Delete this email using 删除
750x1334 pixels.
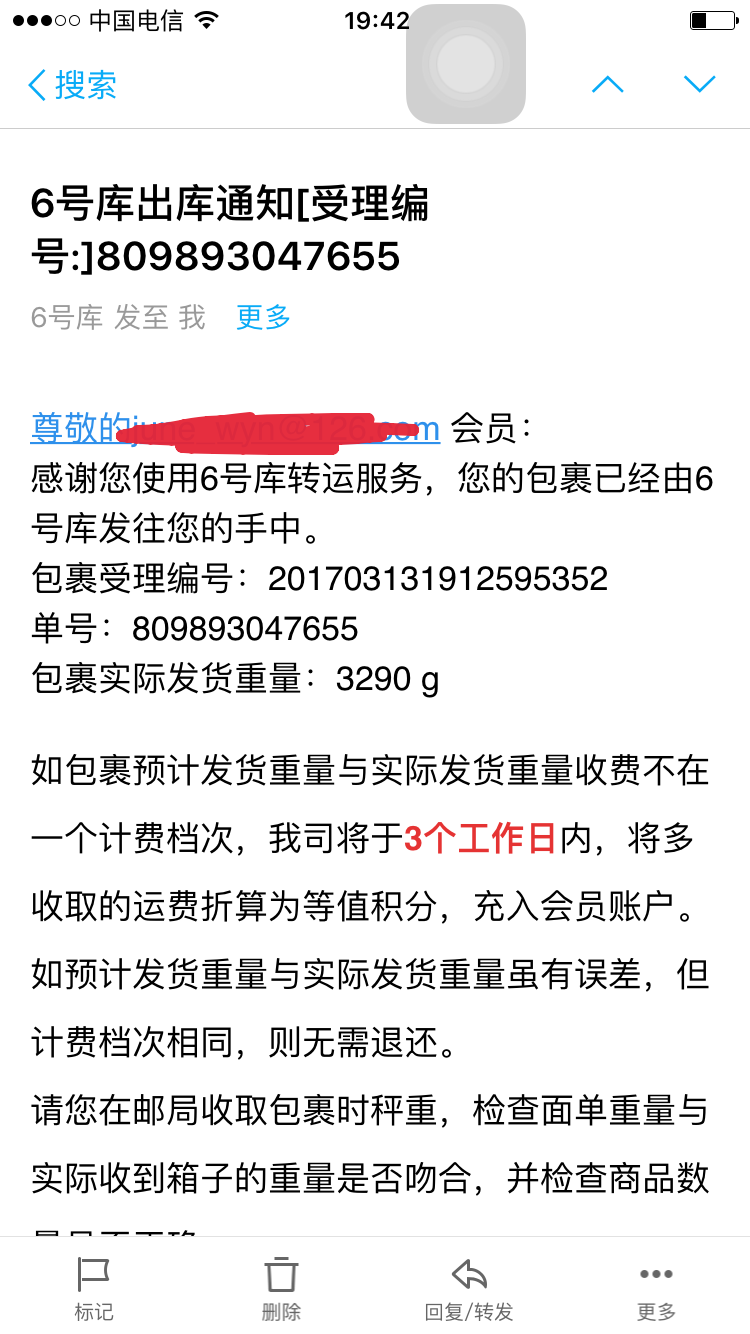click(281, 1289)
